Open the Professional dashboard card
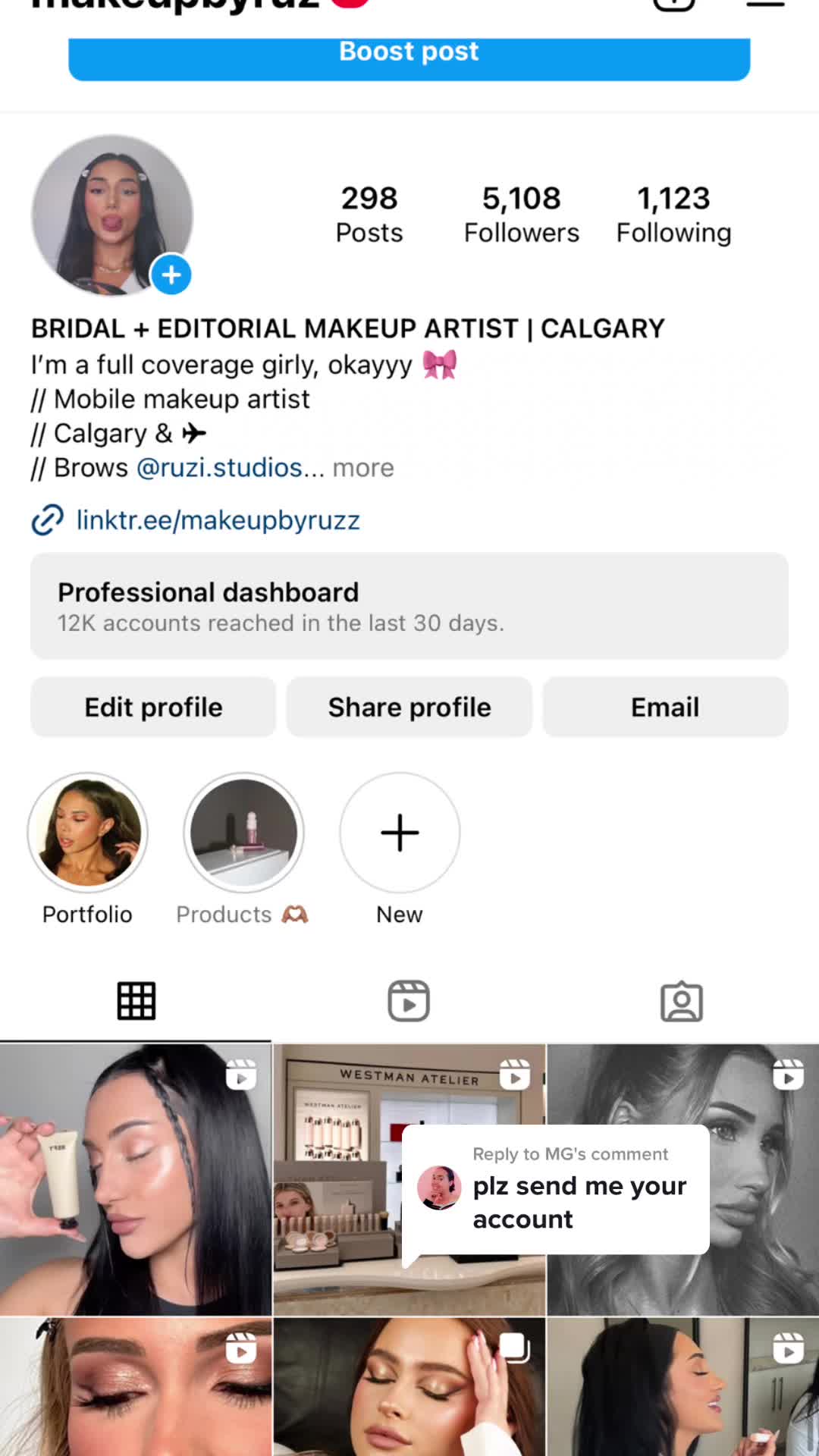Screen dimensions: 819x1456 click(409, 606)
